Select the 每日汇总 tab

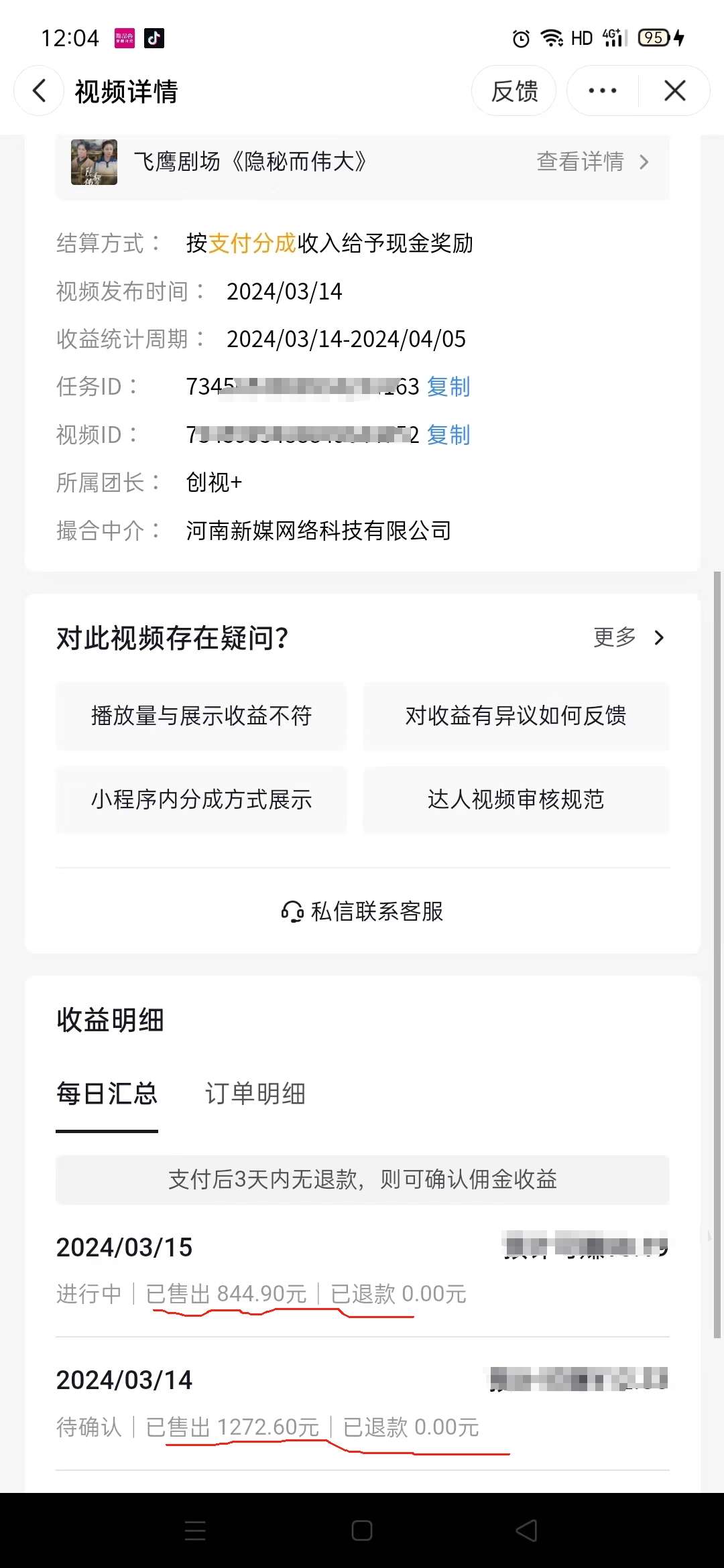[x=107, y=1094]
